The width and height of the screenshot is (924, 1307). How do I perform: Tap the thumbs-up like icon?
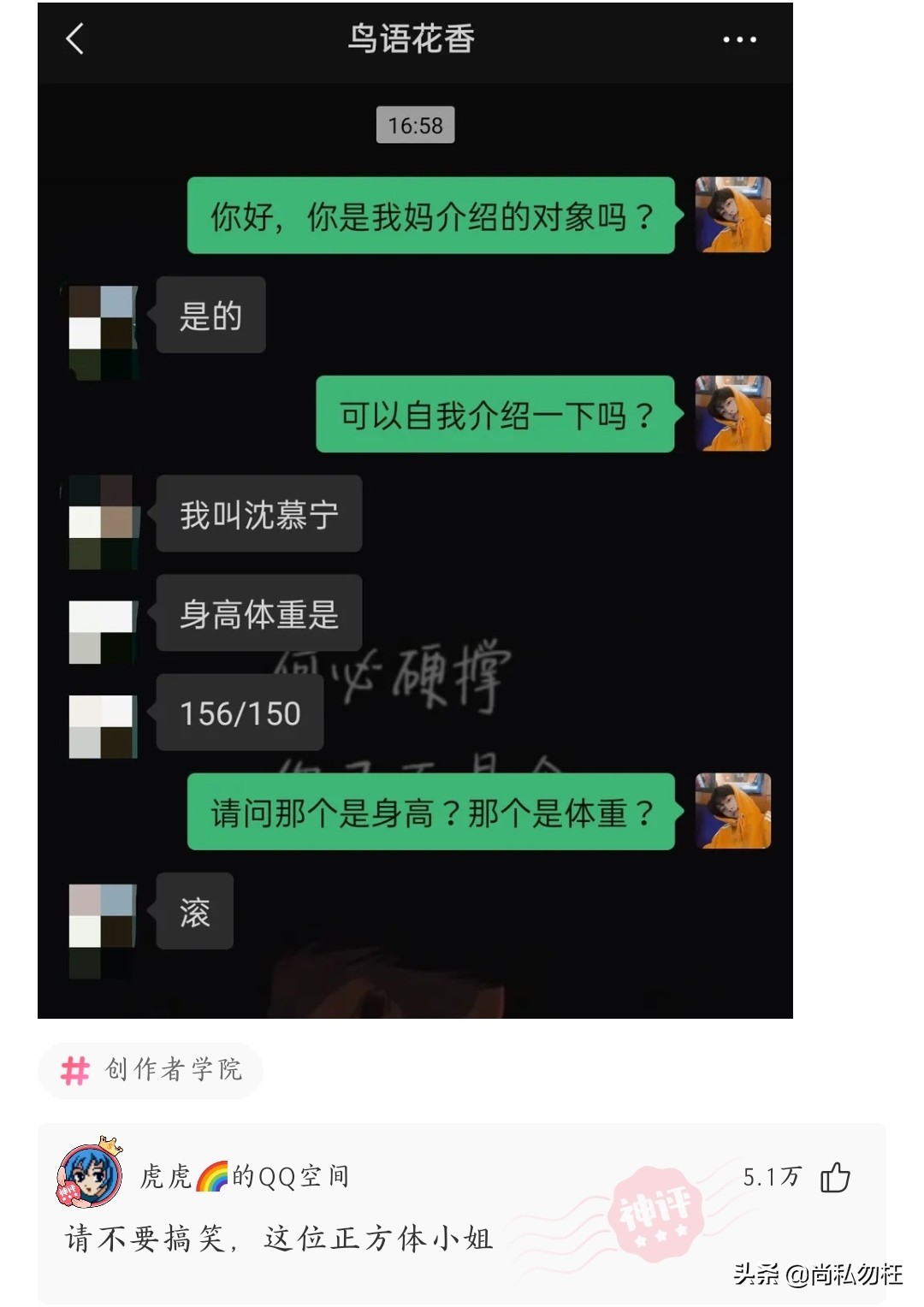tap(836, 1179)
